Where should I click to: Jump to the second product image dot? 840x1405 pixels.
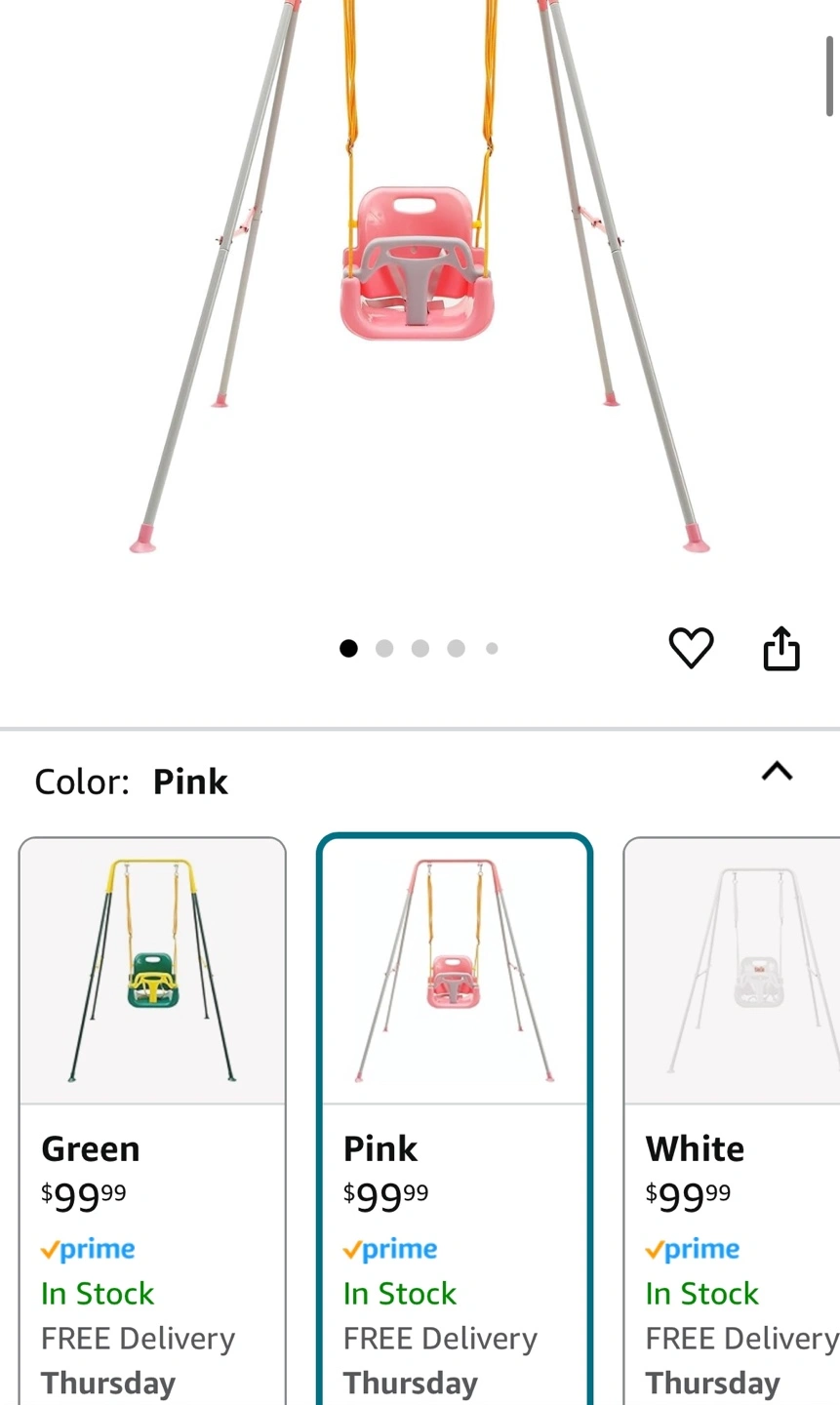click(384, 648)
